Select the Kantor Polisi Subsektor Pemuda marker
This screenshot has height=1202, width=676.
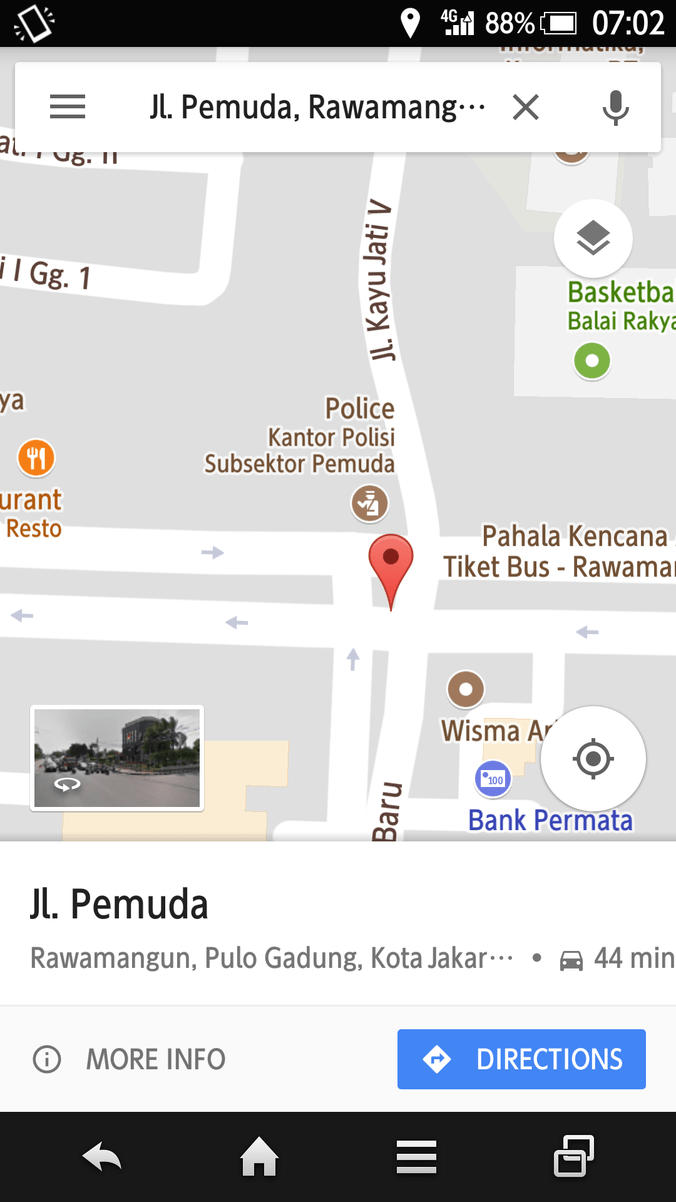tap(369, 503)
